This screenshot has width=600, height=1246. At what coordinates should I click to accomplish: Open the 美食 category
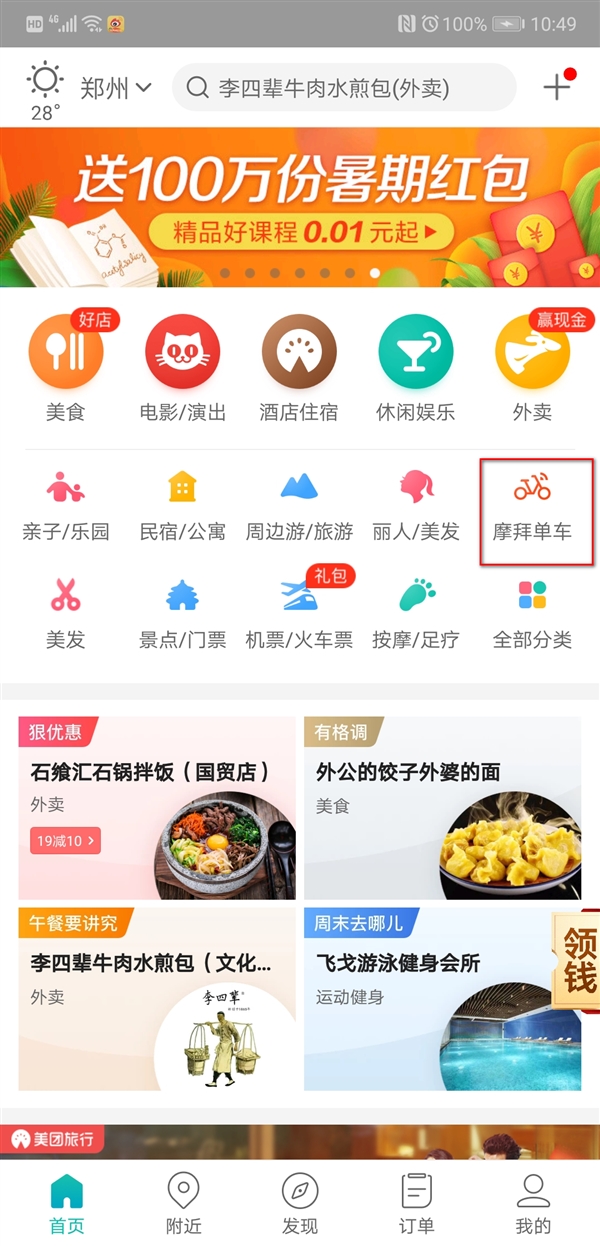pos(66,367)
